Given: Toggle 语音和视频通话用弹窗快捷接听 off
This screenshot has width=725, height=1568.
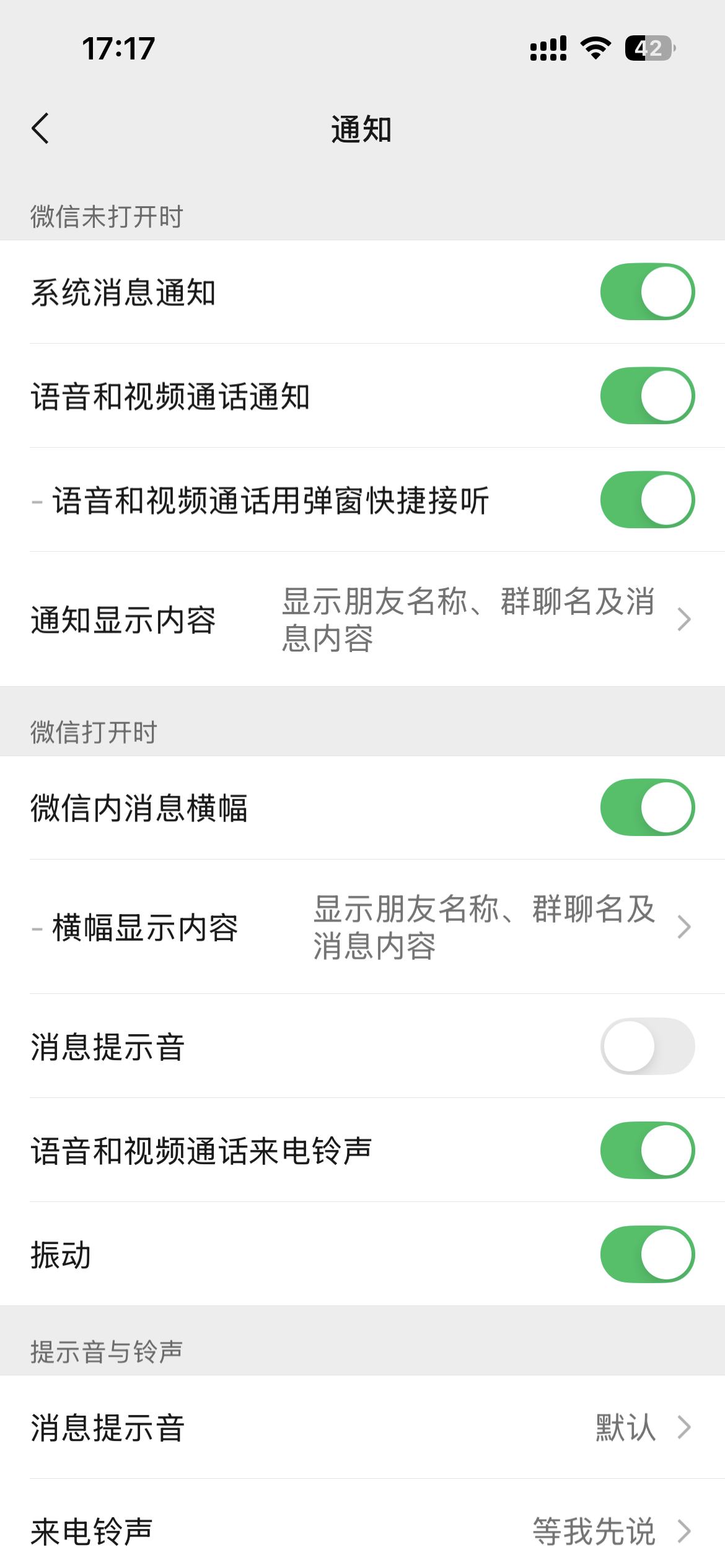Looking at the screenshot, I should tap(647, 500).
